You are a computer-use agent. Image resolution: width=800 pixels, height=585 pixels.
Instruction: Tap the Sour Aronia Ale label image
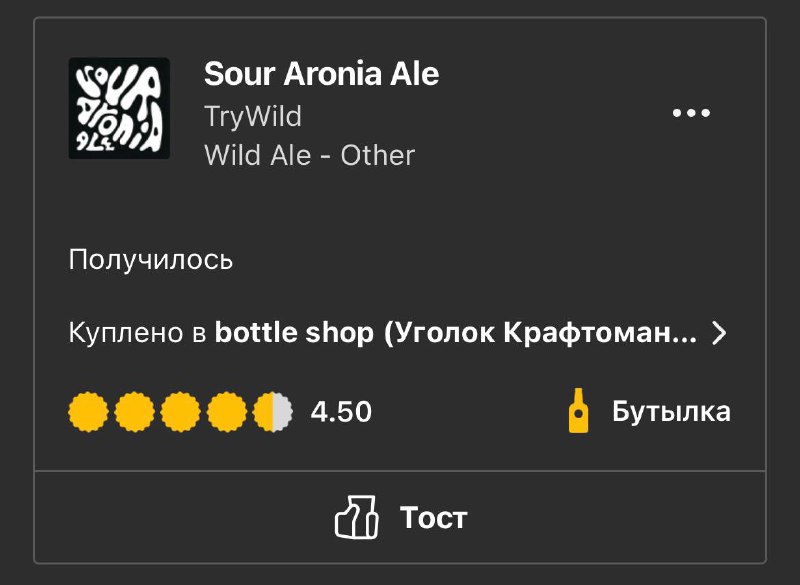[x=119, y=108]
